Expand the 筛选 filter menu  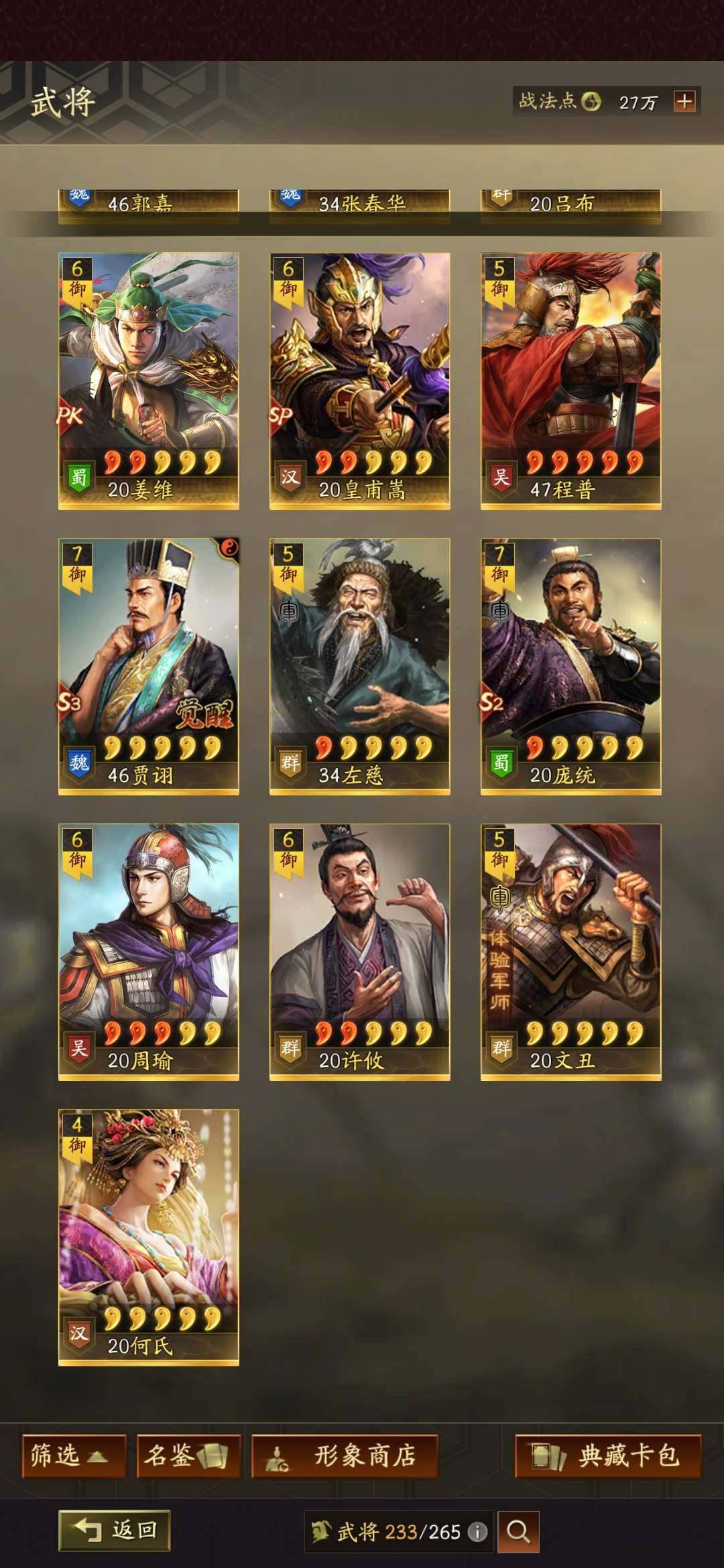(x=74, y=1455)
